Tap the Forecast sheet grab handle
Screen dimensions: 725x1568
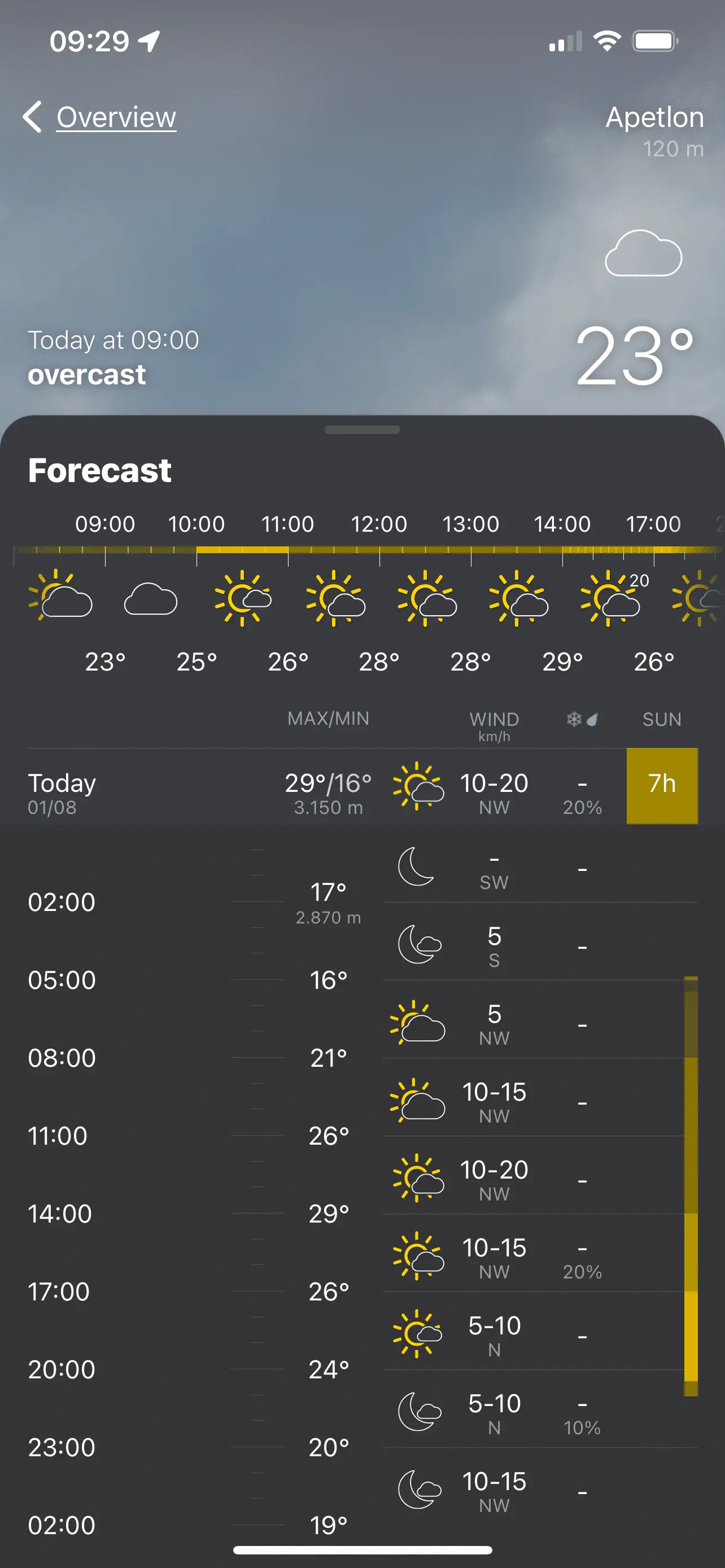[362, 430]
